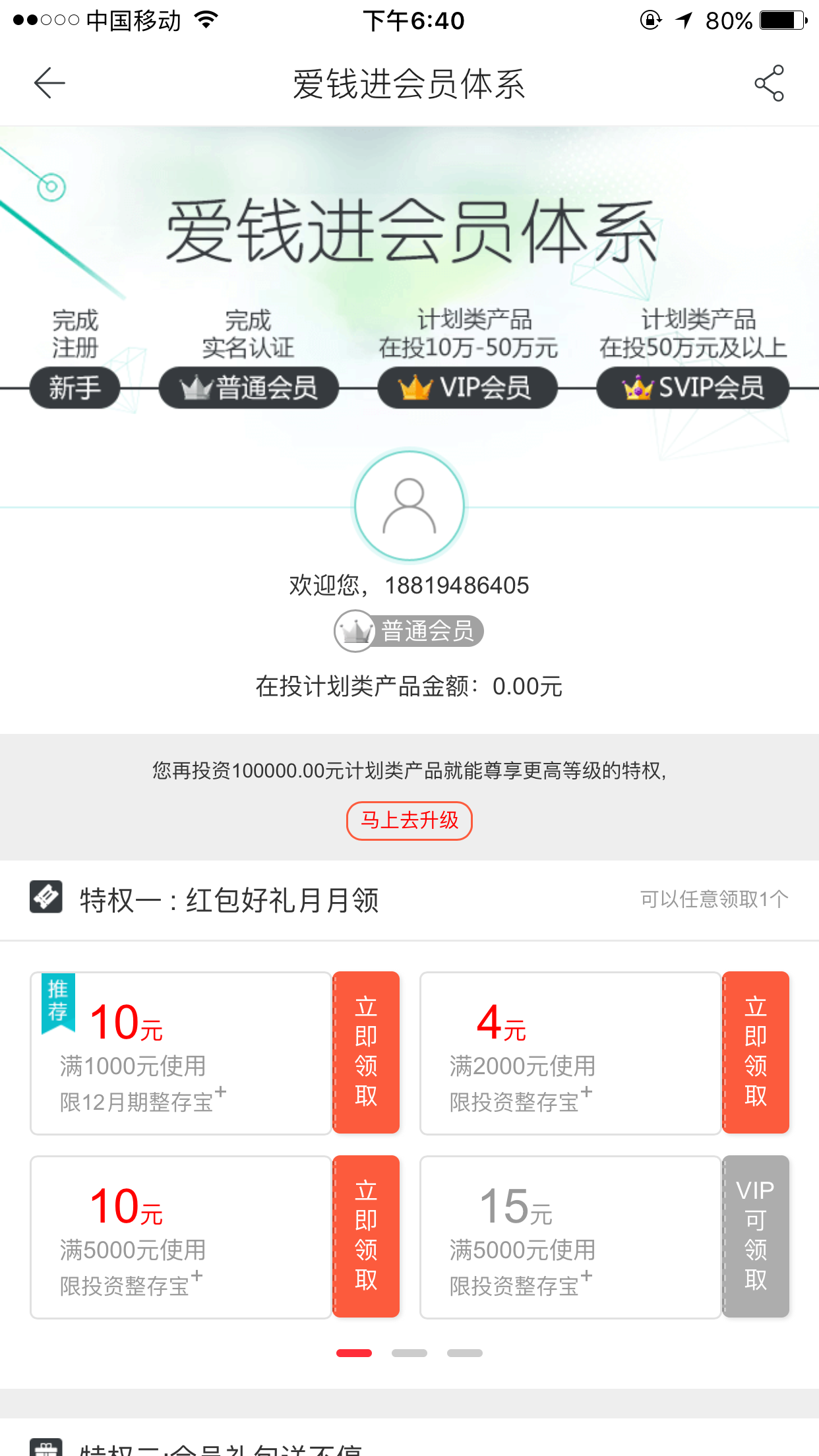The height and width of the screenshot is (1456, 819).
Task: Share the membership page
Action: (x=769, y=83)
